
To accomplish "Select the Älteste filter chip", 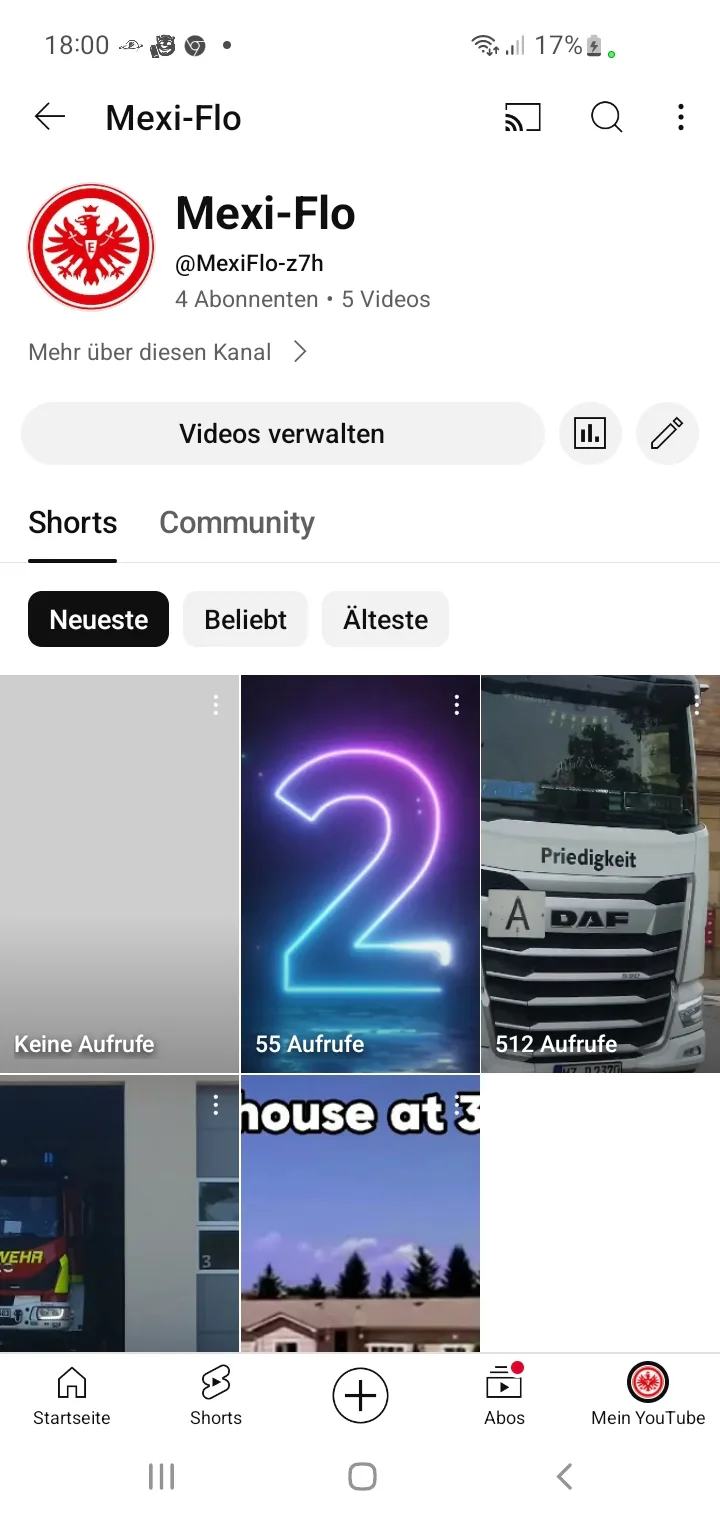I will click(x=386, y=620).
